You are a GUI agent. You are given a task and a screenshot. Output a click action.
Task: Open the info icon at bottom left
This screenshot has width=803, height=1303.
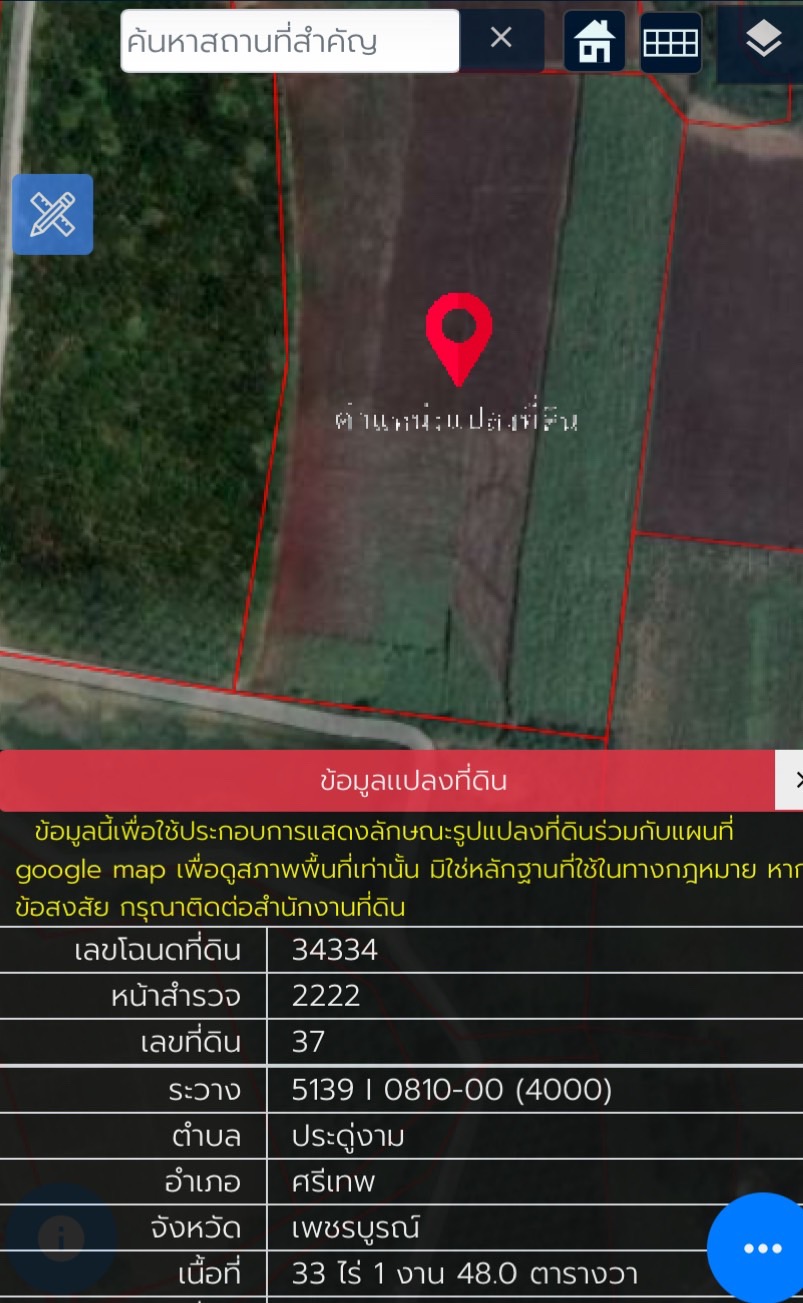[x=61, y=1240]
